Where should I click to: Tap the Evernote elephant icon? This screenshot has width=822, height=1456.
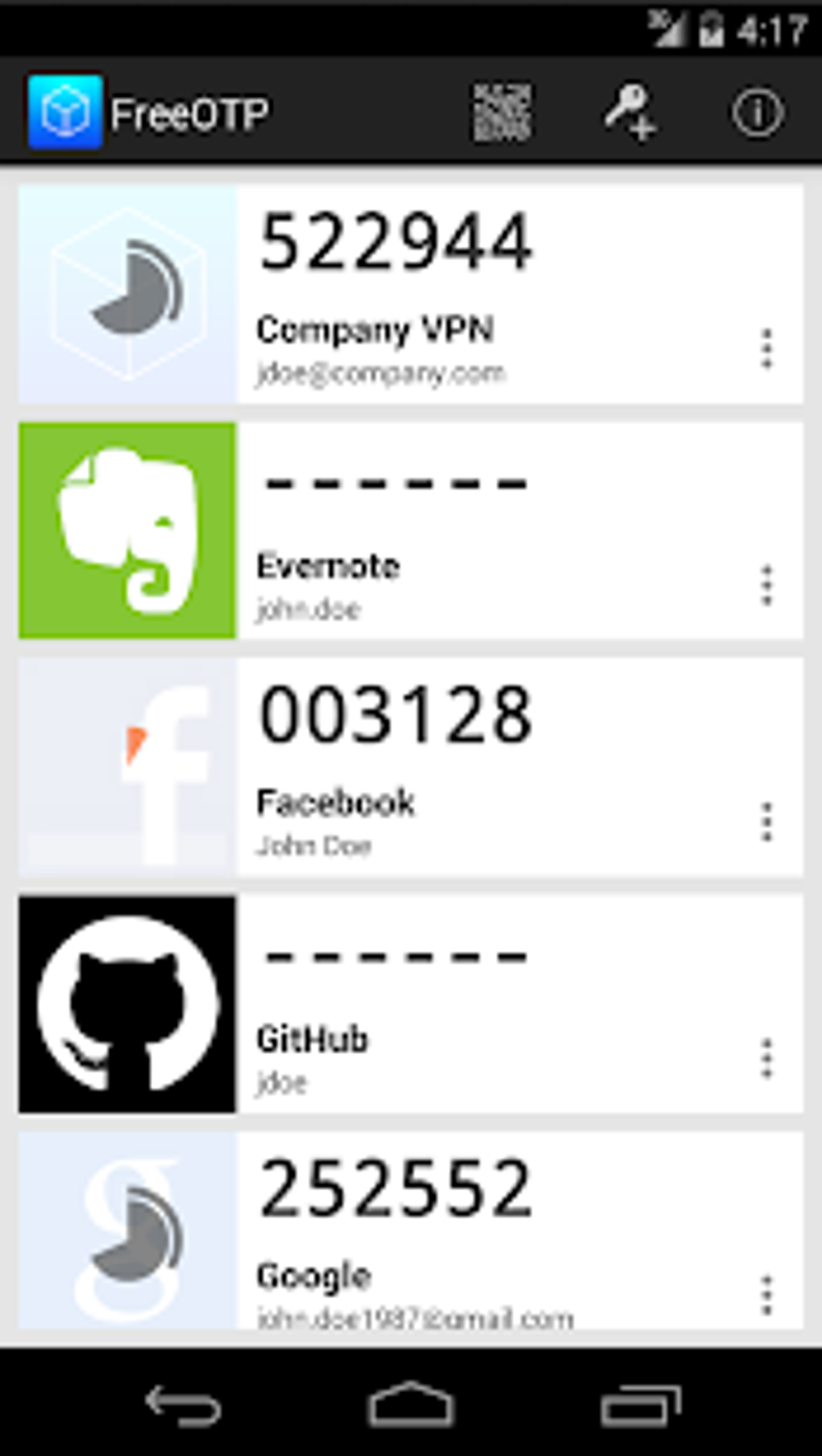tap(127, 528)
